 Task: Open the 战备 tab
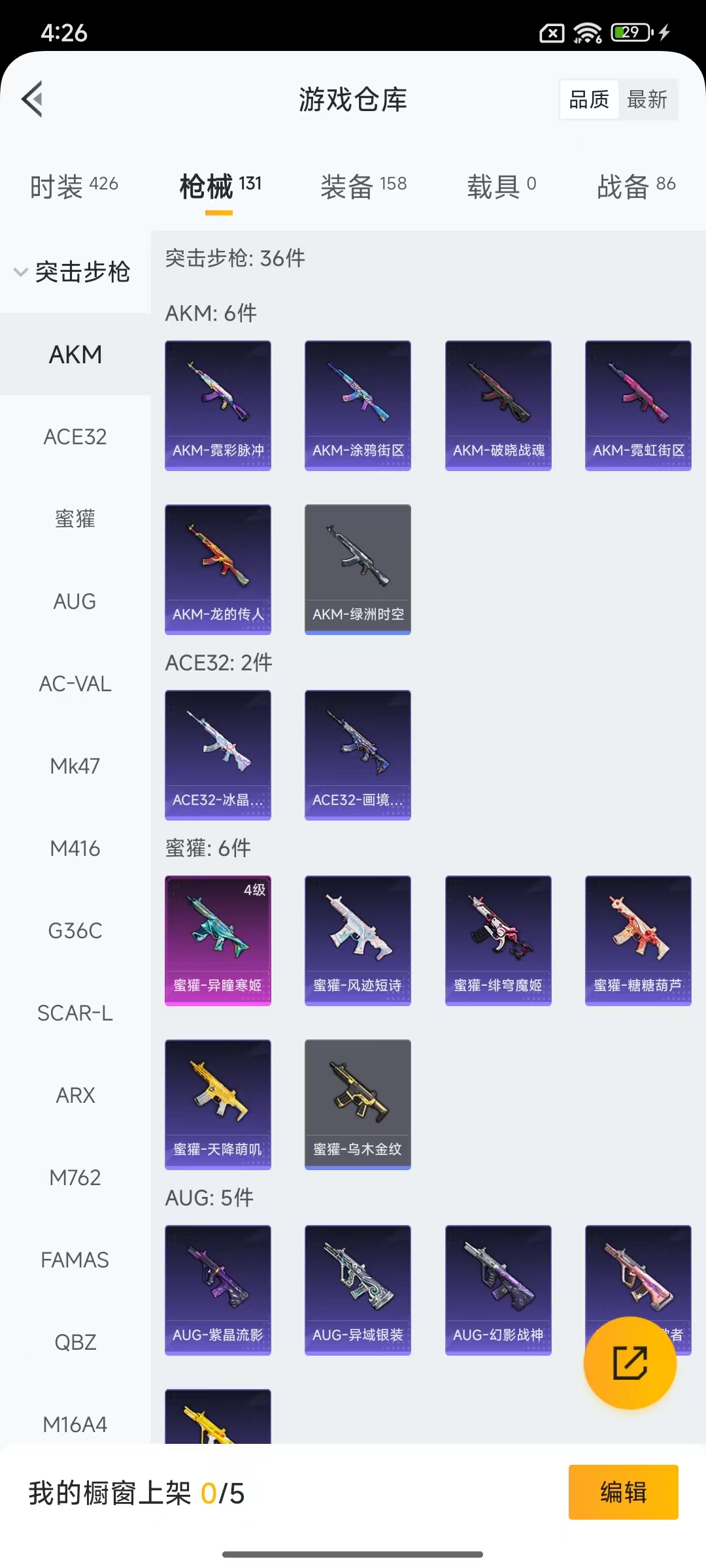[636, 186]
